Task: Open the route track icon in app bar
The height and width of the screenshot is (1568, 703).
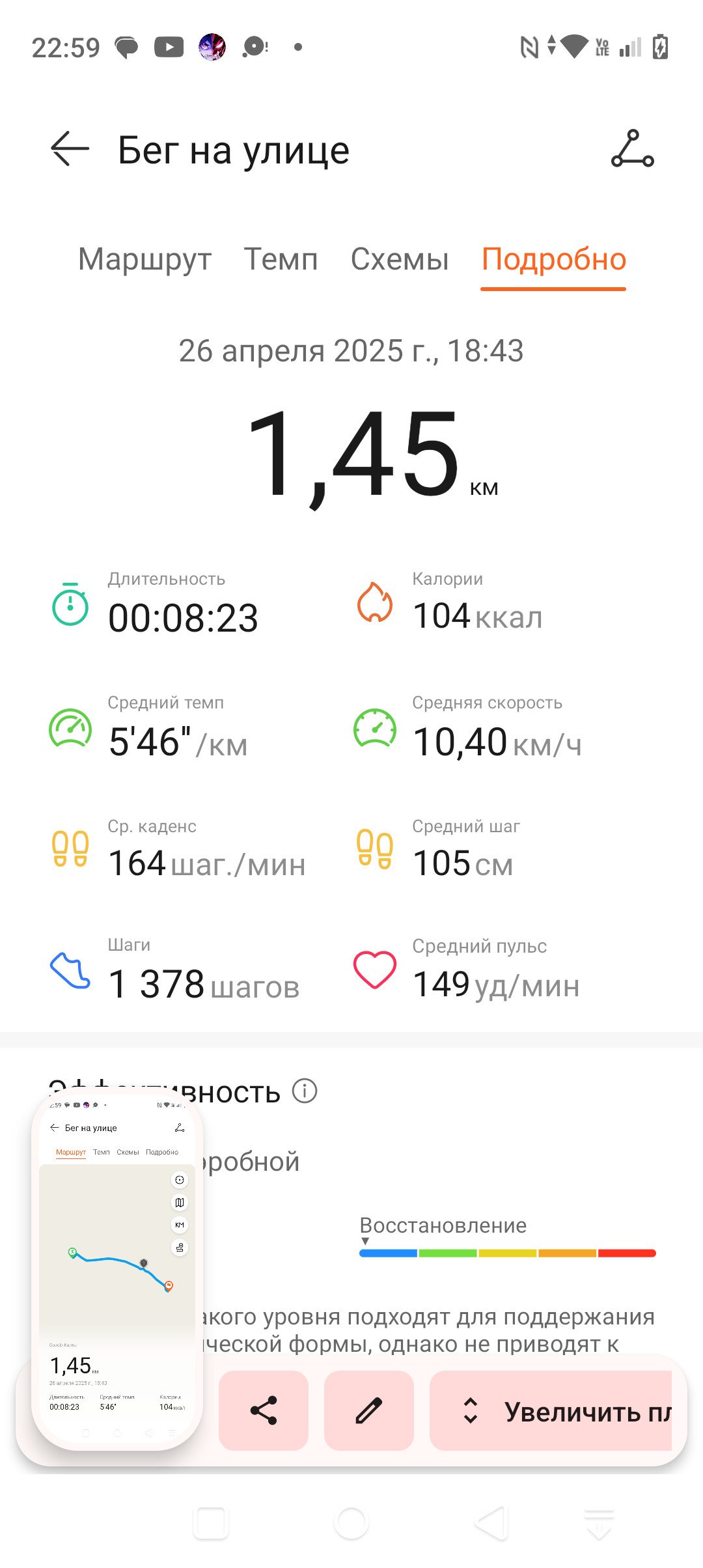Action: click(x=632, y=149)
